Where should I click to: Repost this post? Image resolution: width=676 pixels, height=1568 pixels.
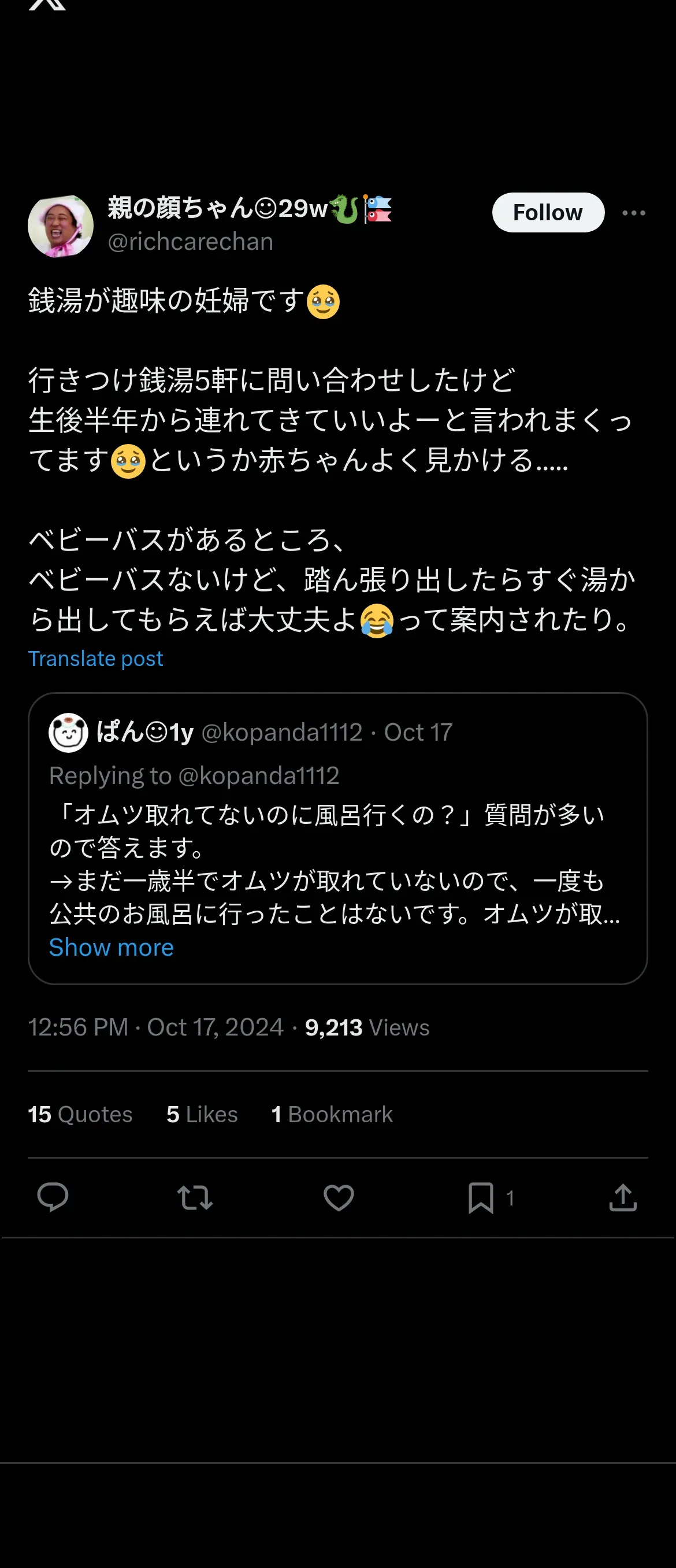[195, 1197]
